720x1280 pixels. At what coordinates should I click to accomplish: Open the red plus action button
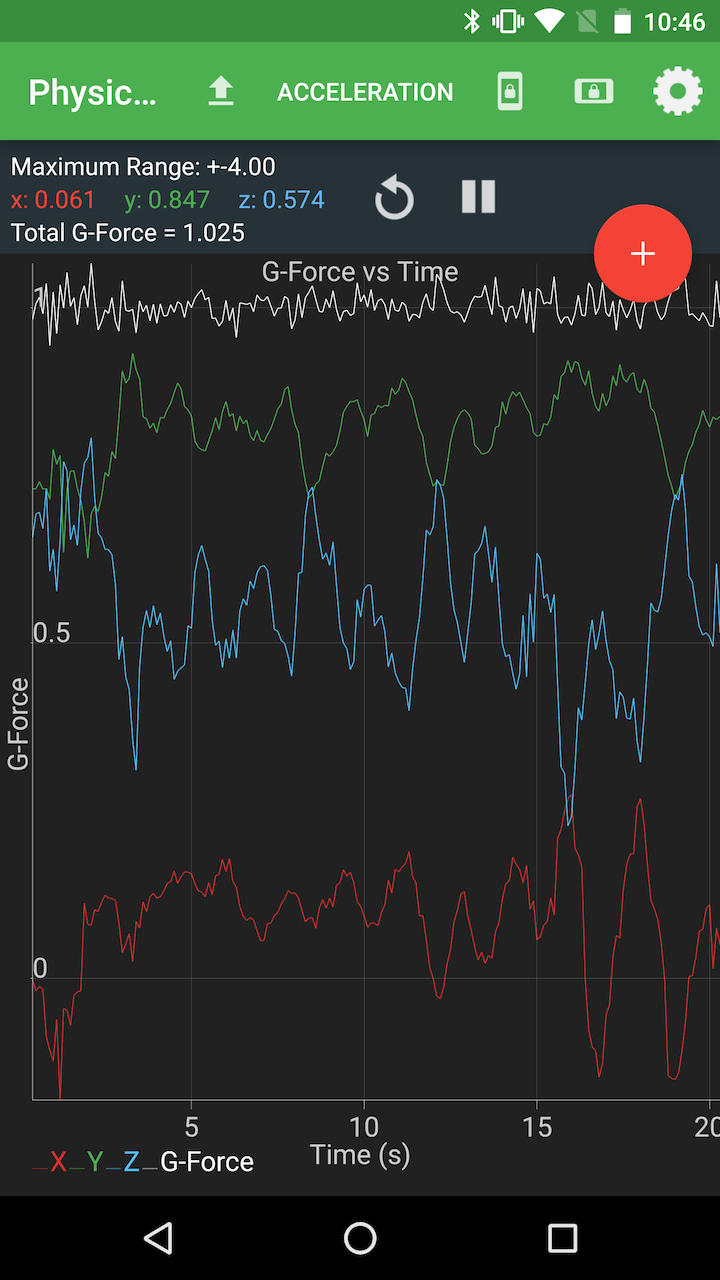tap(643, 254)
